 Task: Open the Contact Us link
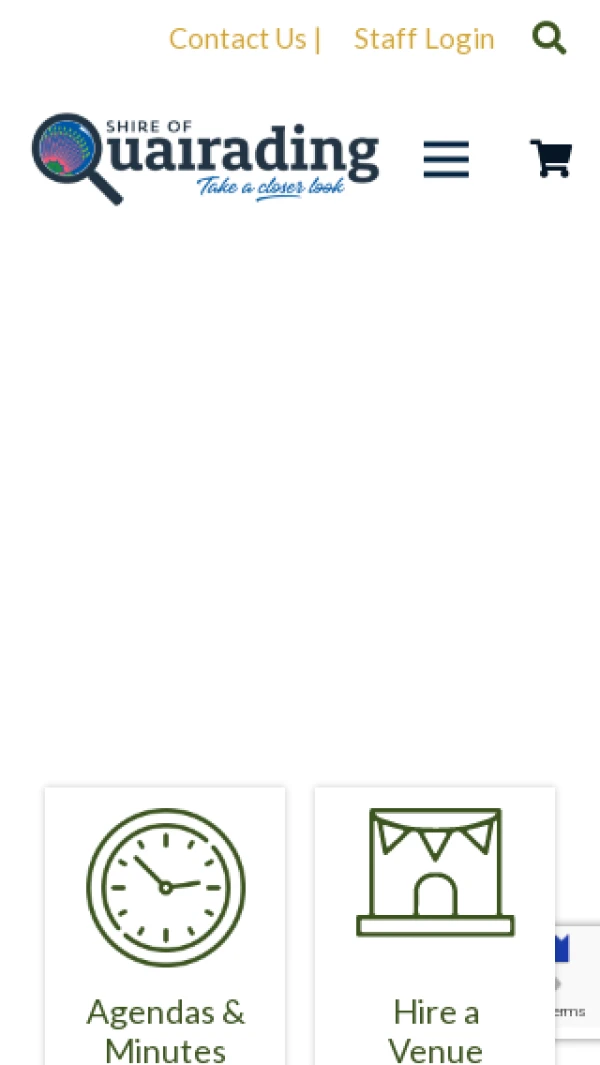(x=237, y=39)
